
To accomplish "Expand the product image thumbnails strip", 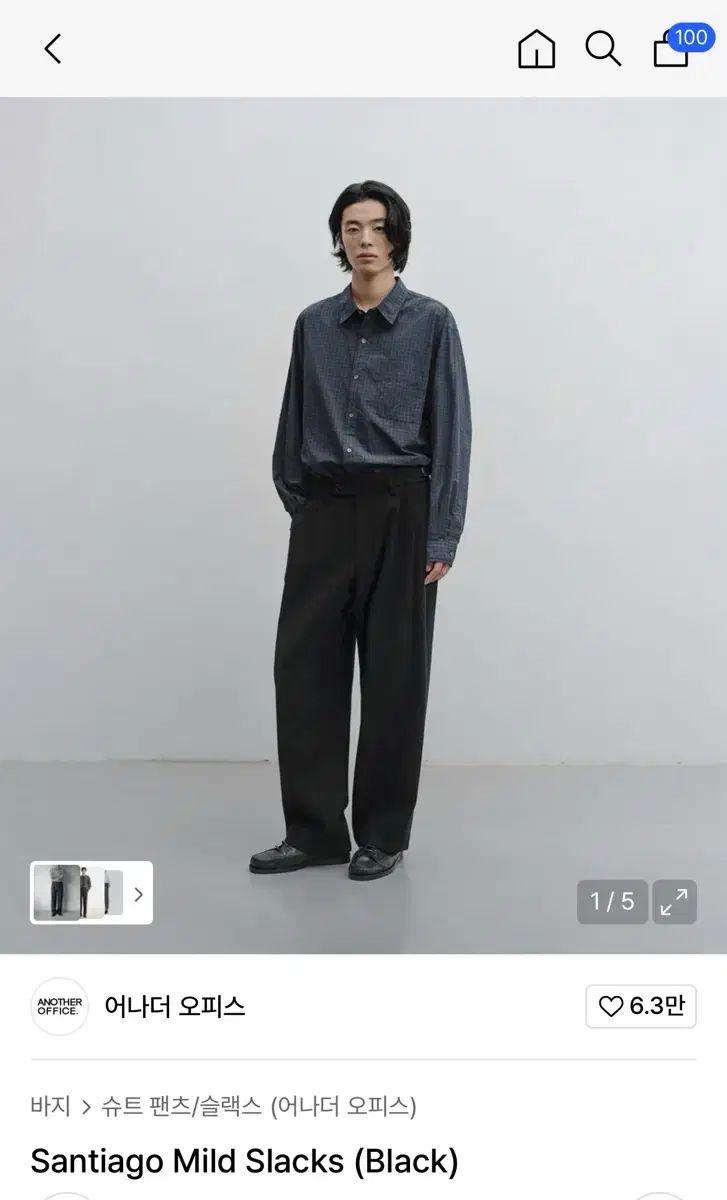I will click(x=138, y=893).
